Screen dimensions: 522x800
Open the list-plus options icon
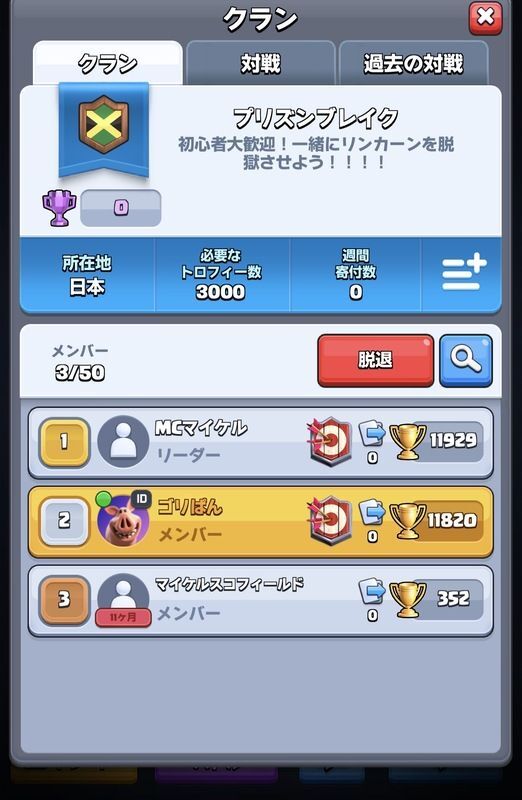[x=463, y=274]
